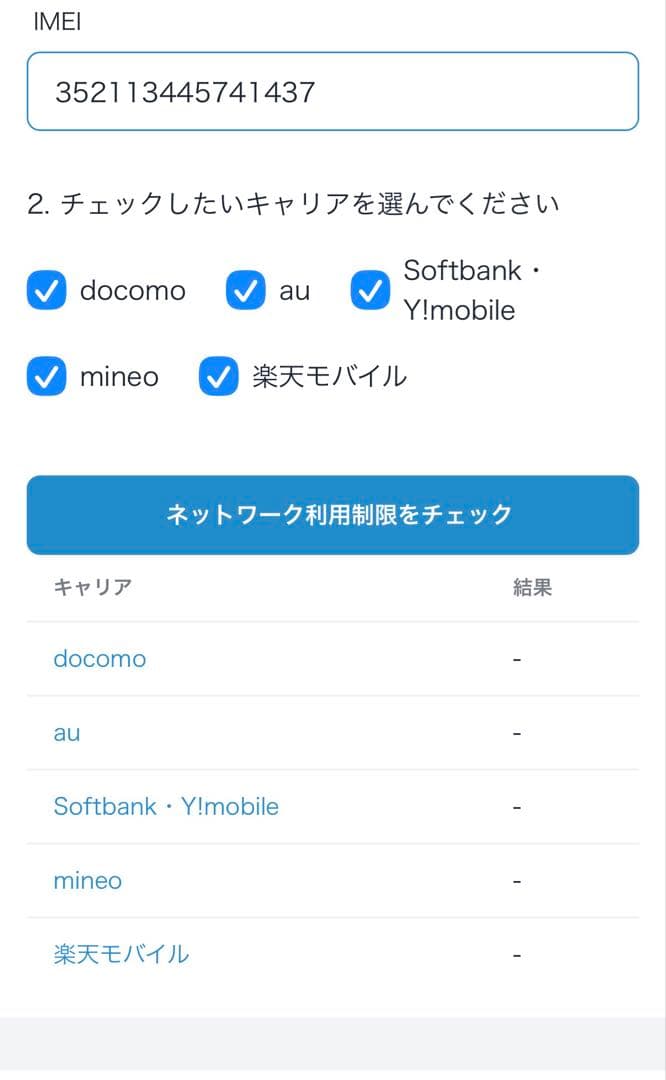The height and width of the screenshot is (1080, 666).
Task: Tap the IMEI number input field
Action: coord(332,92)
